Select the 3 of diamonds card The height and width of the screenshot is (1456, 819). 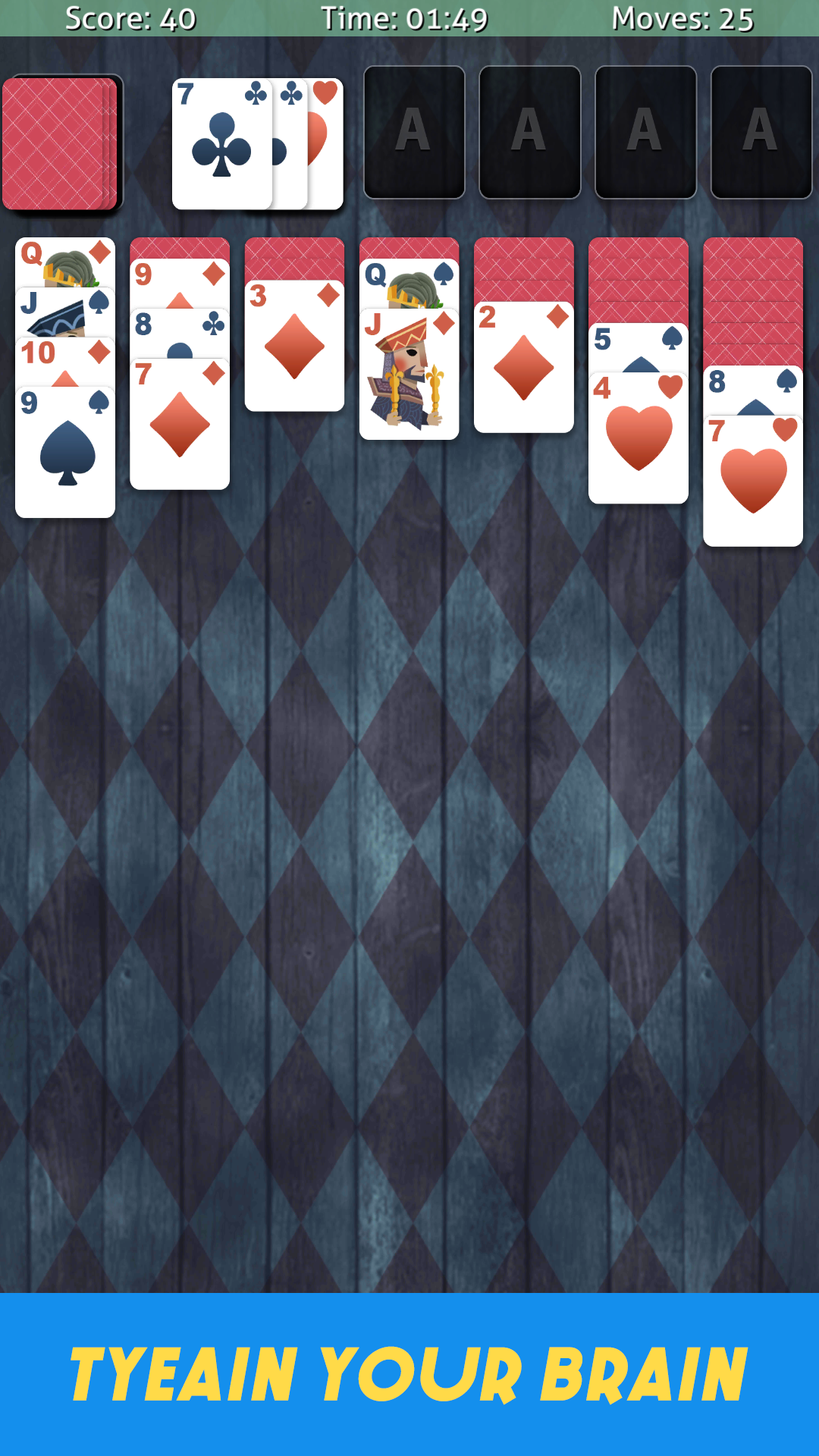click(x=294, y=347)
